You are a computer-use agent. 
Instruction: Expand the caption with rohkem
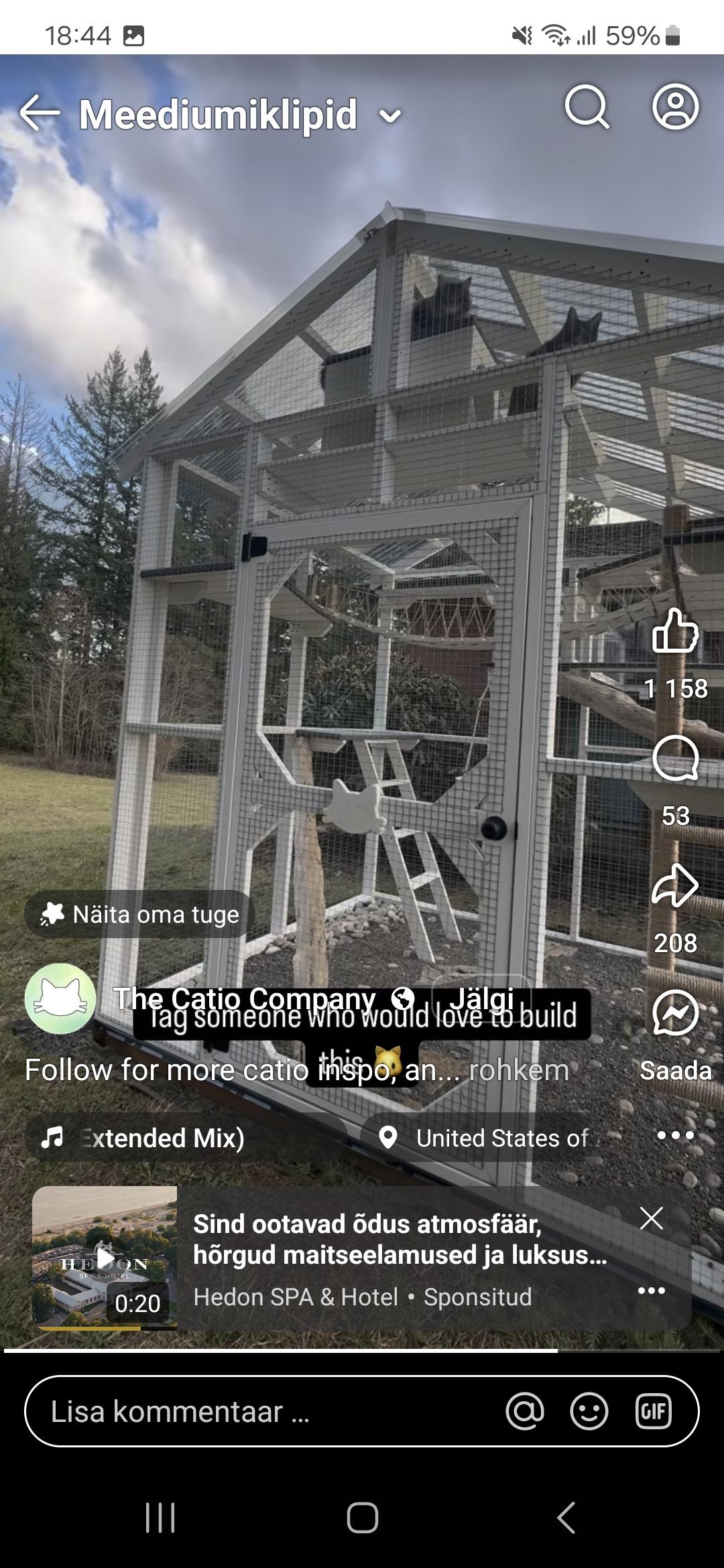(x=518, y=1070)
